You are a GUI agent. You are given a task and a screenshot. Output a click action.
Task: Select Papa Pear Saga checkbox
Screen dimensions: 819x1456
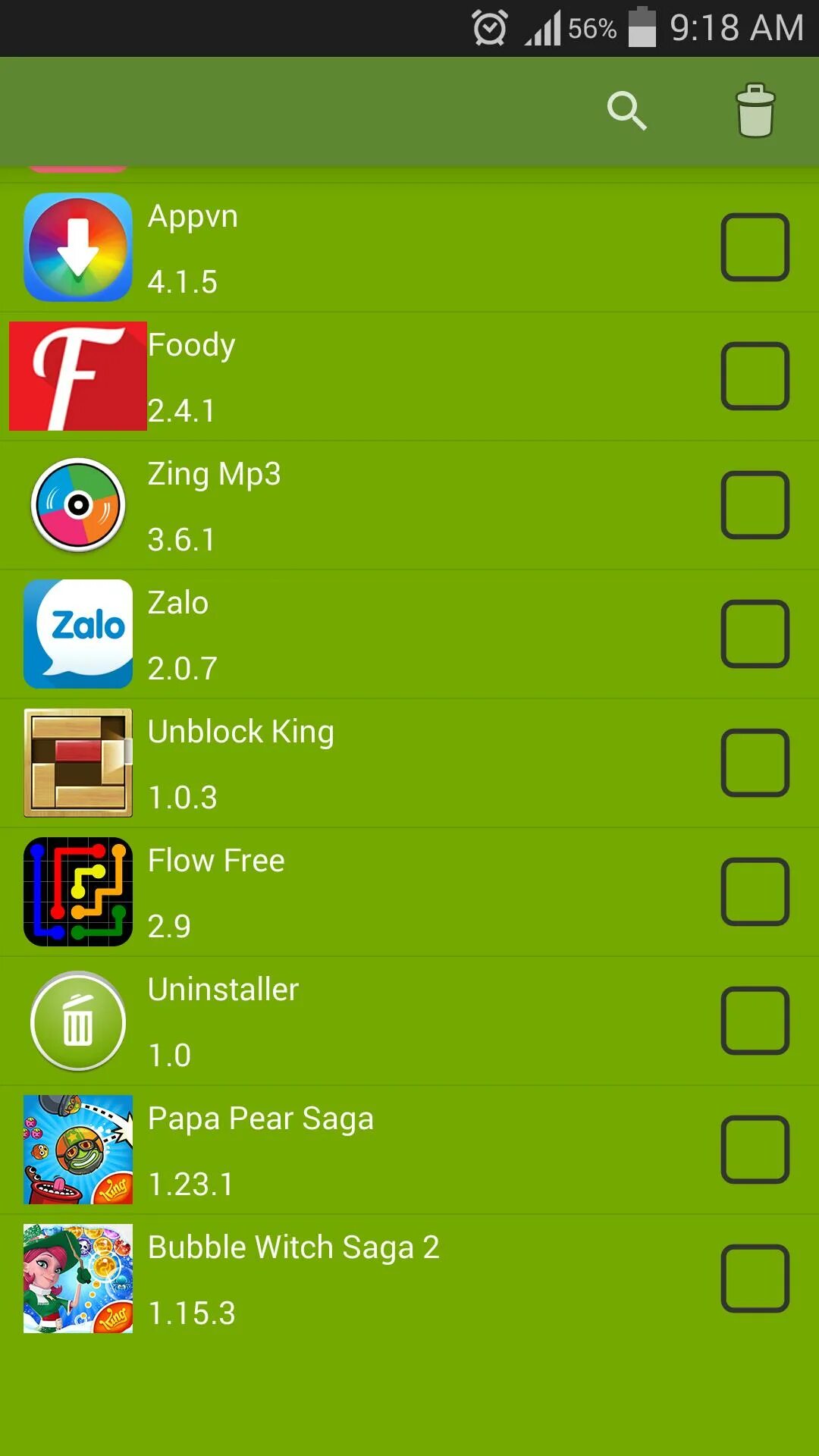pyautogui.click(x=755, y=1150)
